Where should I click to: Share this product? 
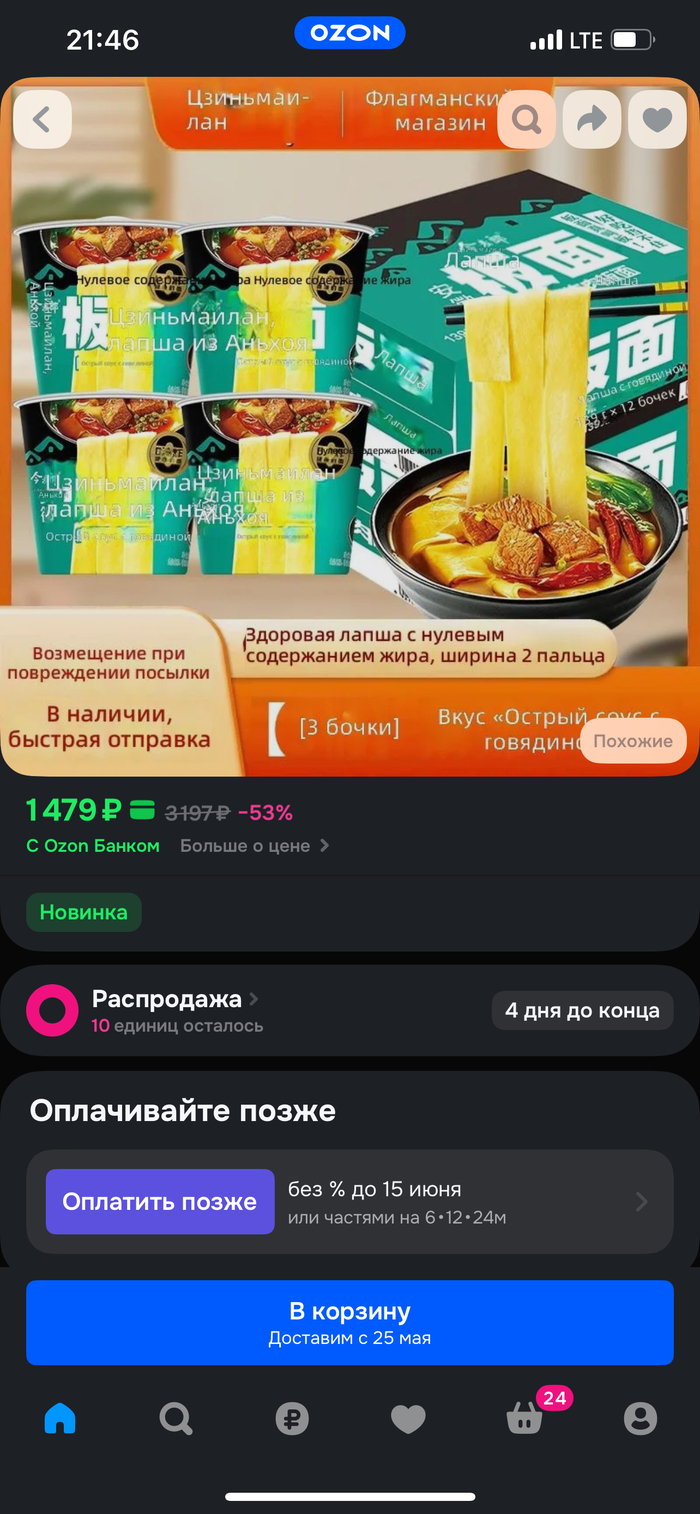pyautogui.click(x=592, y=120)
